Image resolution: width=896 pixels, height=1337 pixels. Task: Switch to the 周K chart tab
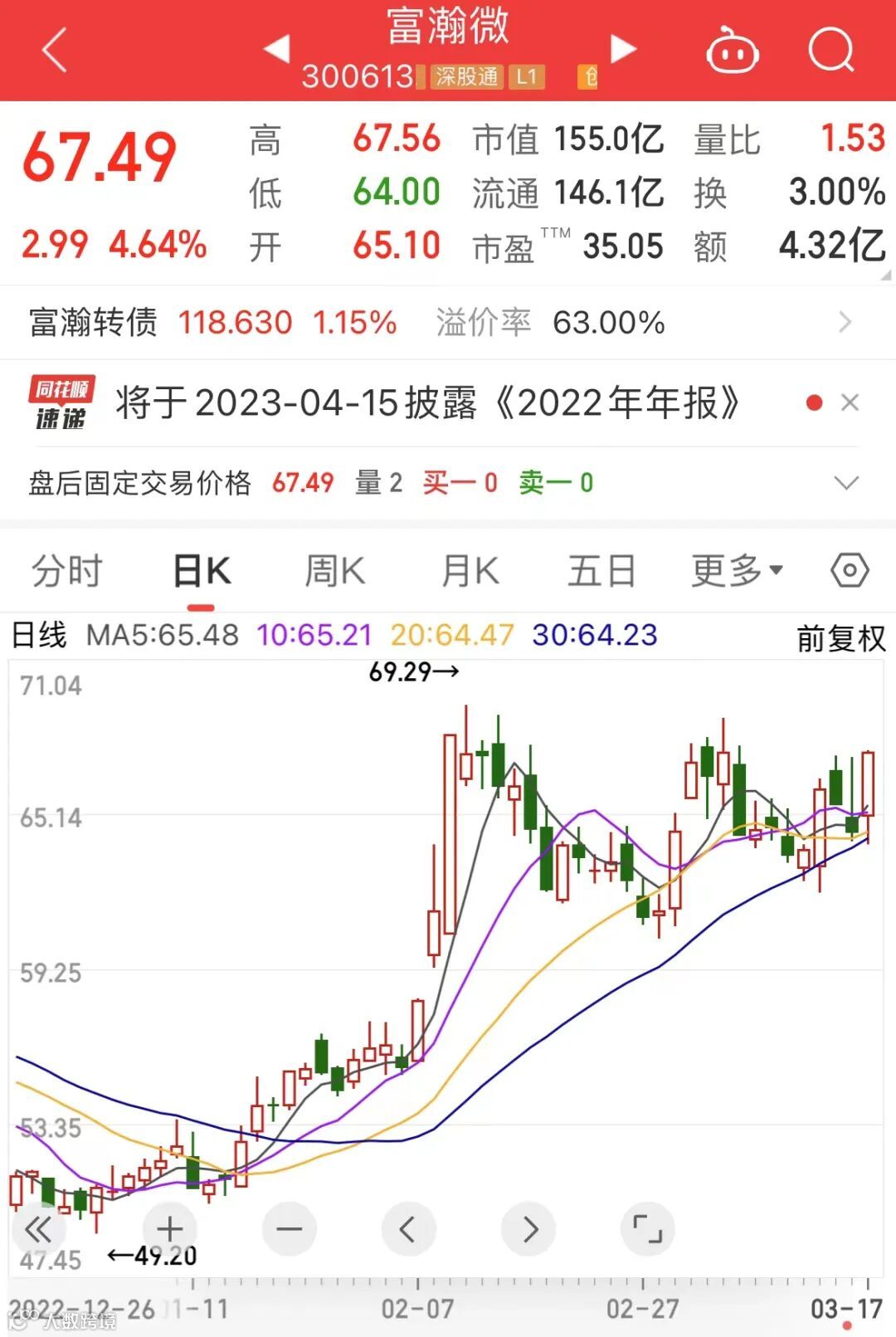click(x=334, y=571)
